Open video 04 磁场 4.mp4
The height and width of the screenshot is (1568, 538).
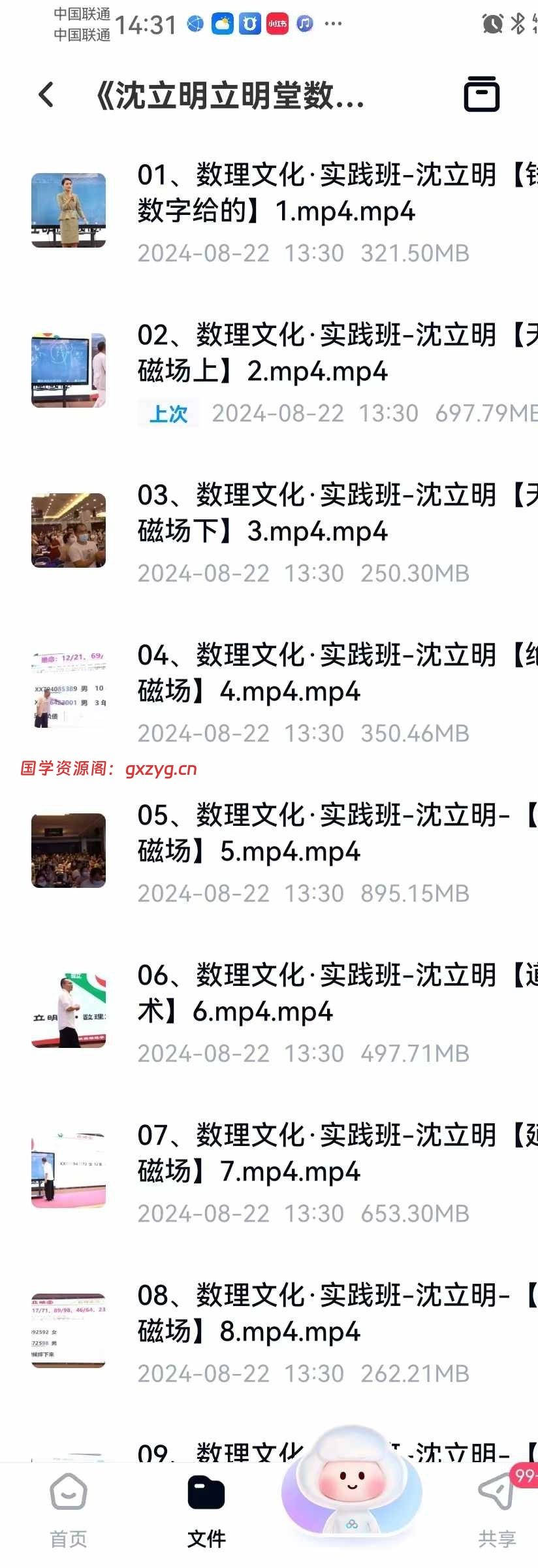click(x=313, y=691)
